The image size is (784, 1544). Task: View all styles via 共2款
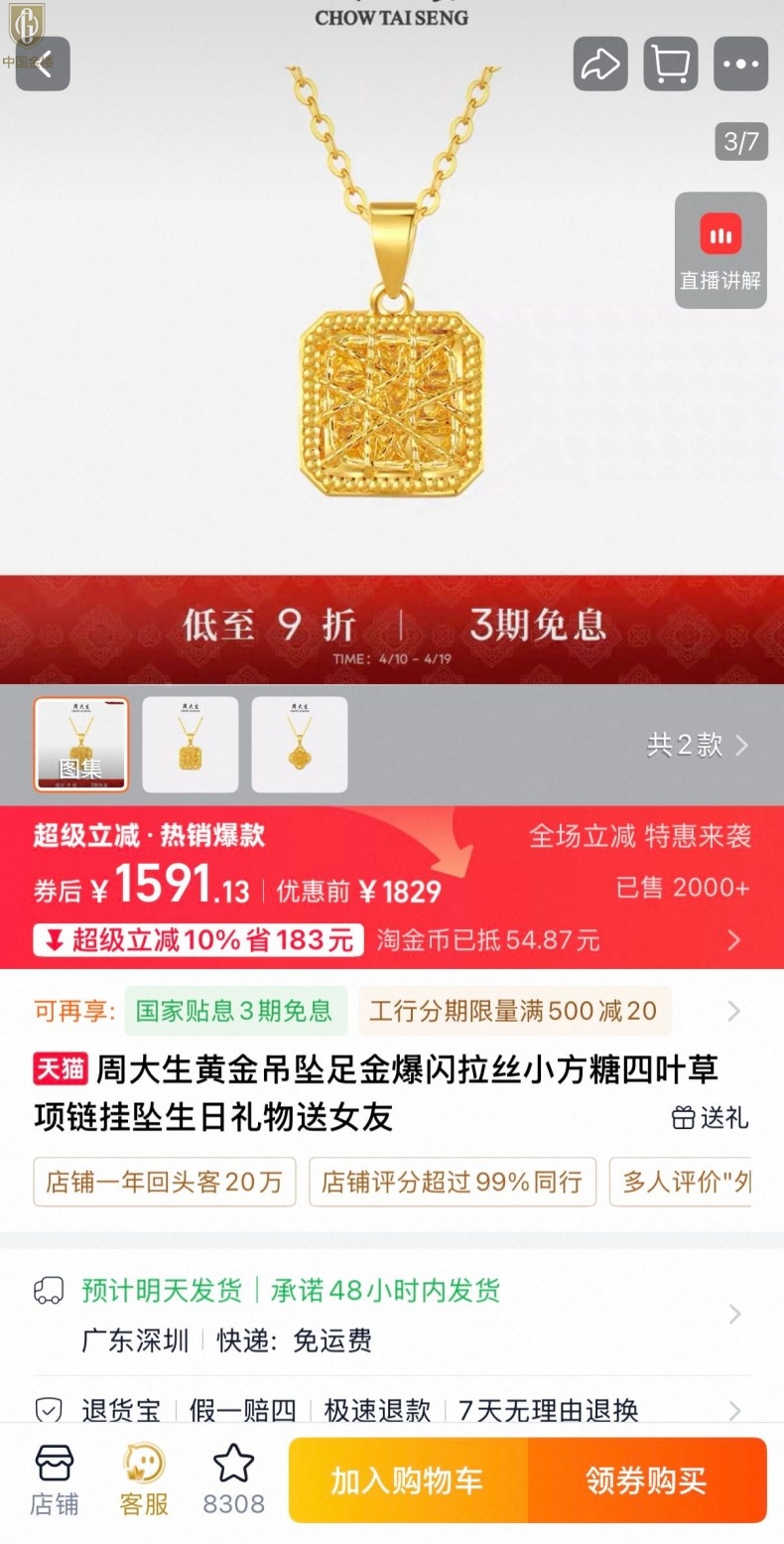tap(698, 745)
